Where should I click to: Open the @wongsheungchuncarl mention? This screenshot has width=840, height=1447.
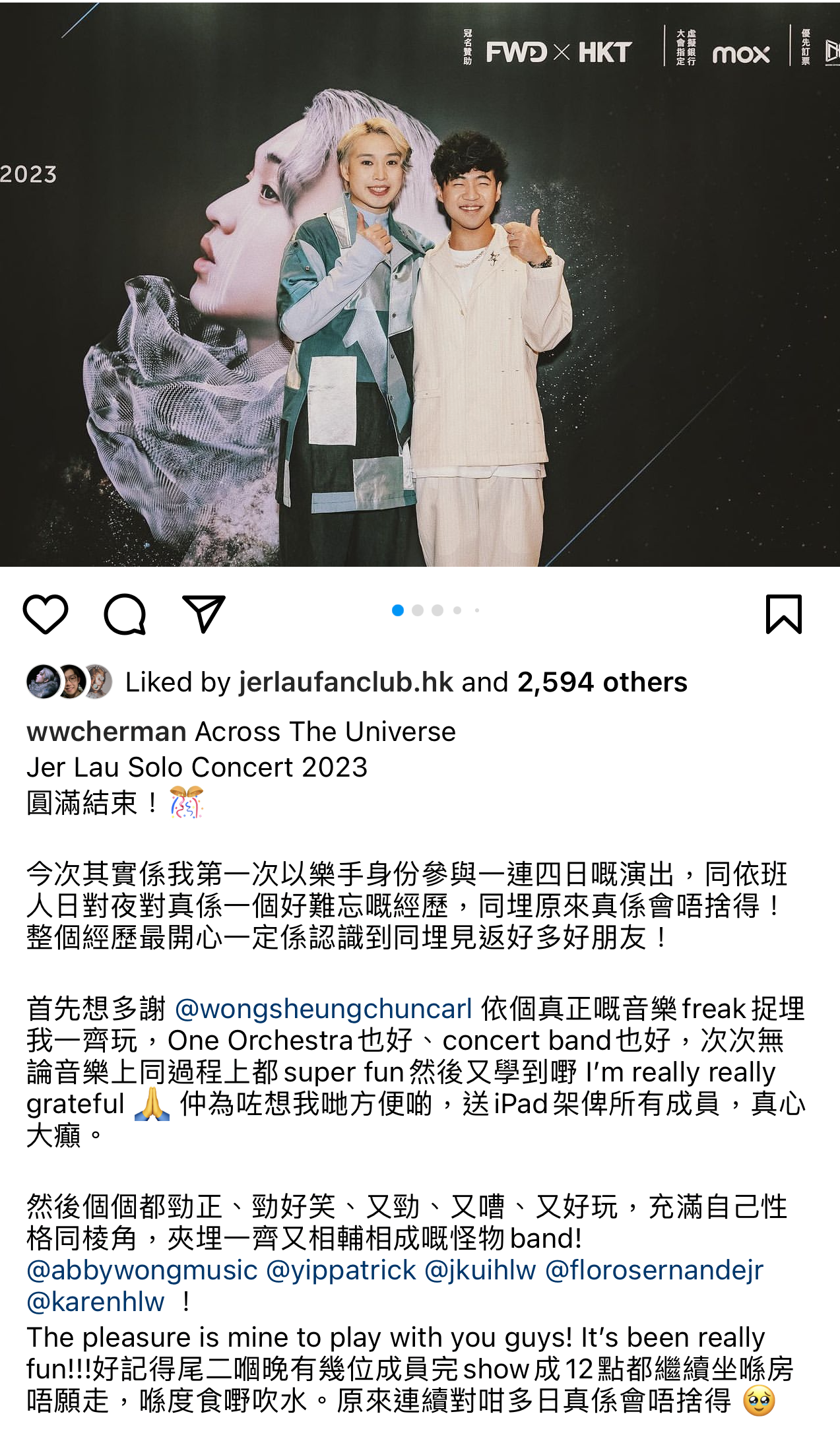tap(323, 1009)
